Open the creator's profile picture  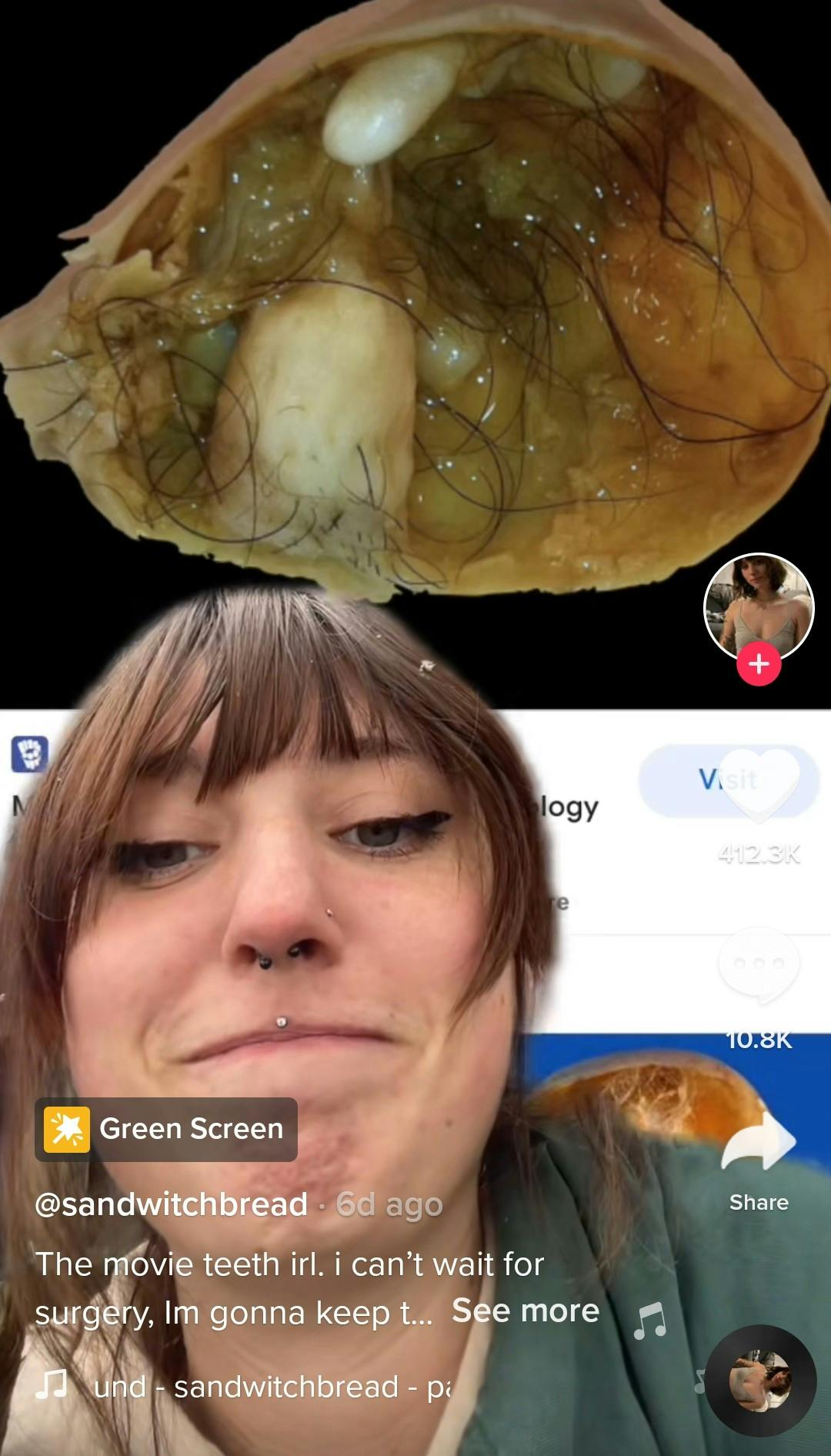[759, 604]
